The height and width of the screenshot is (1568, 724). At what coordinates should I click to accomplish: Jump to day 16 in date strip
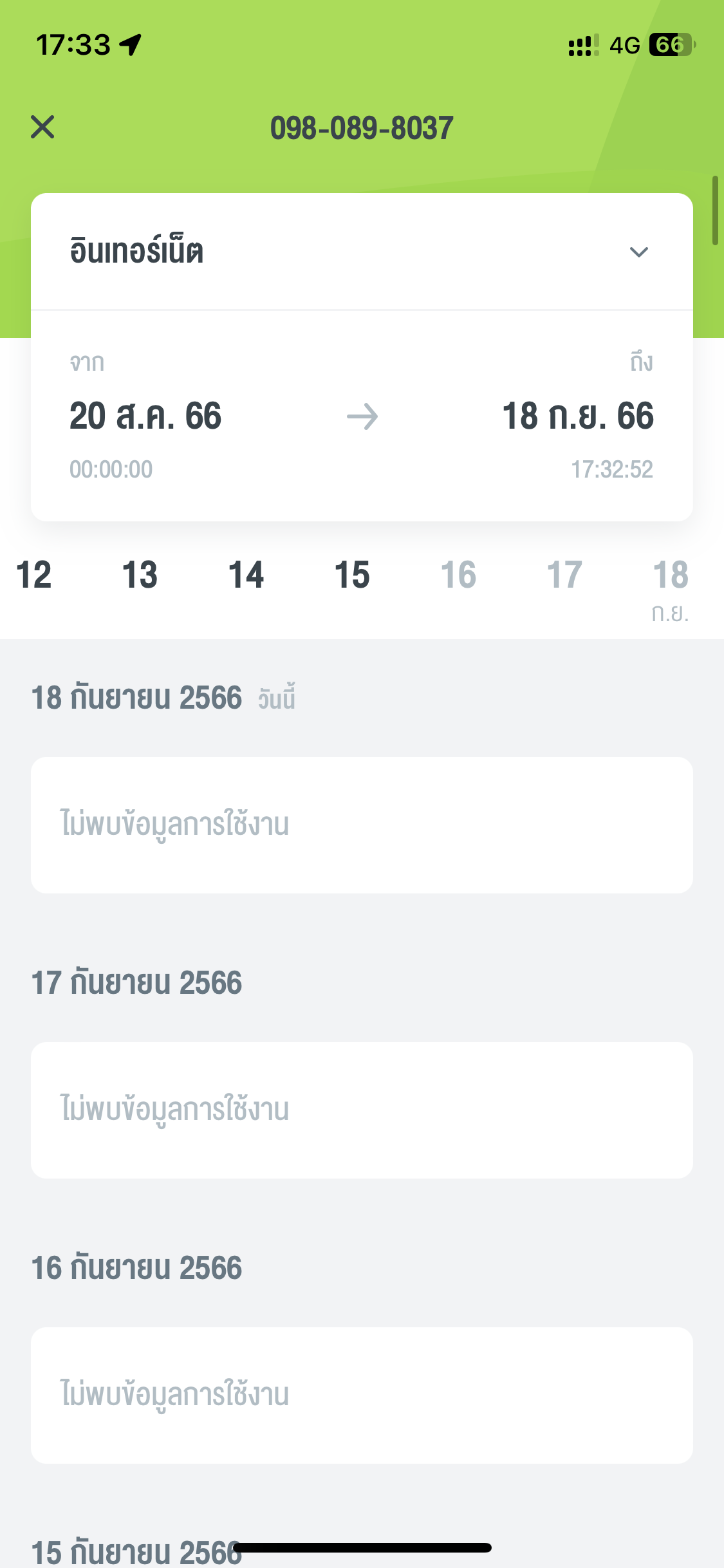coord(458,575)
